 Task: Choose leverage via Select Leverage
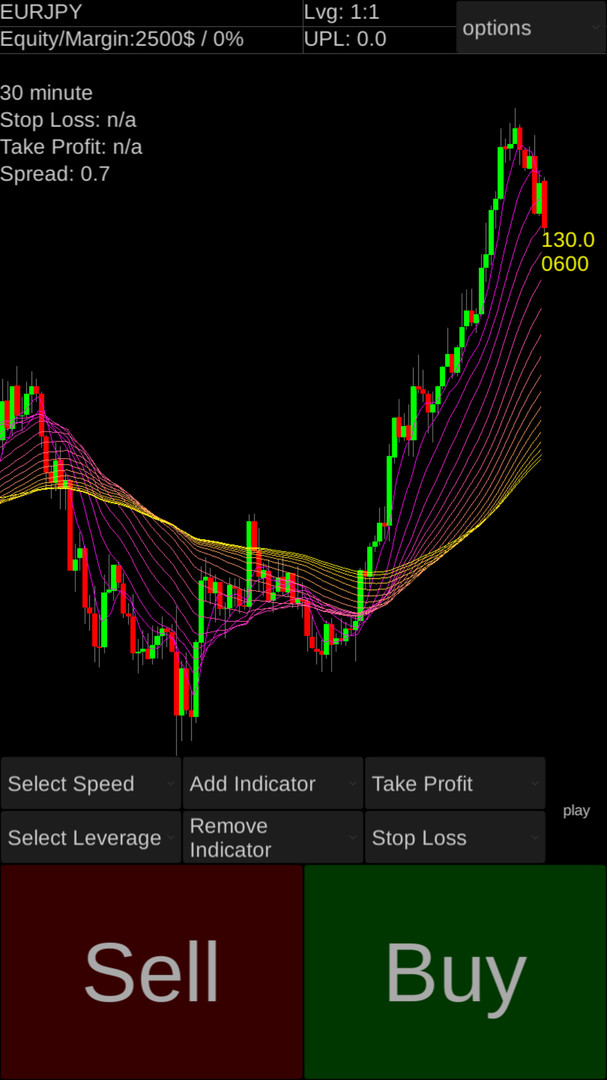[90, 838]
